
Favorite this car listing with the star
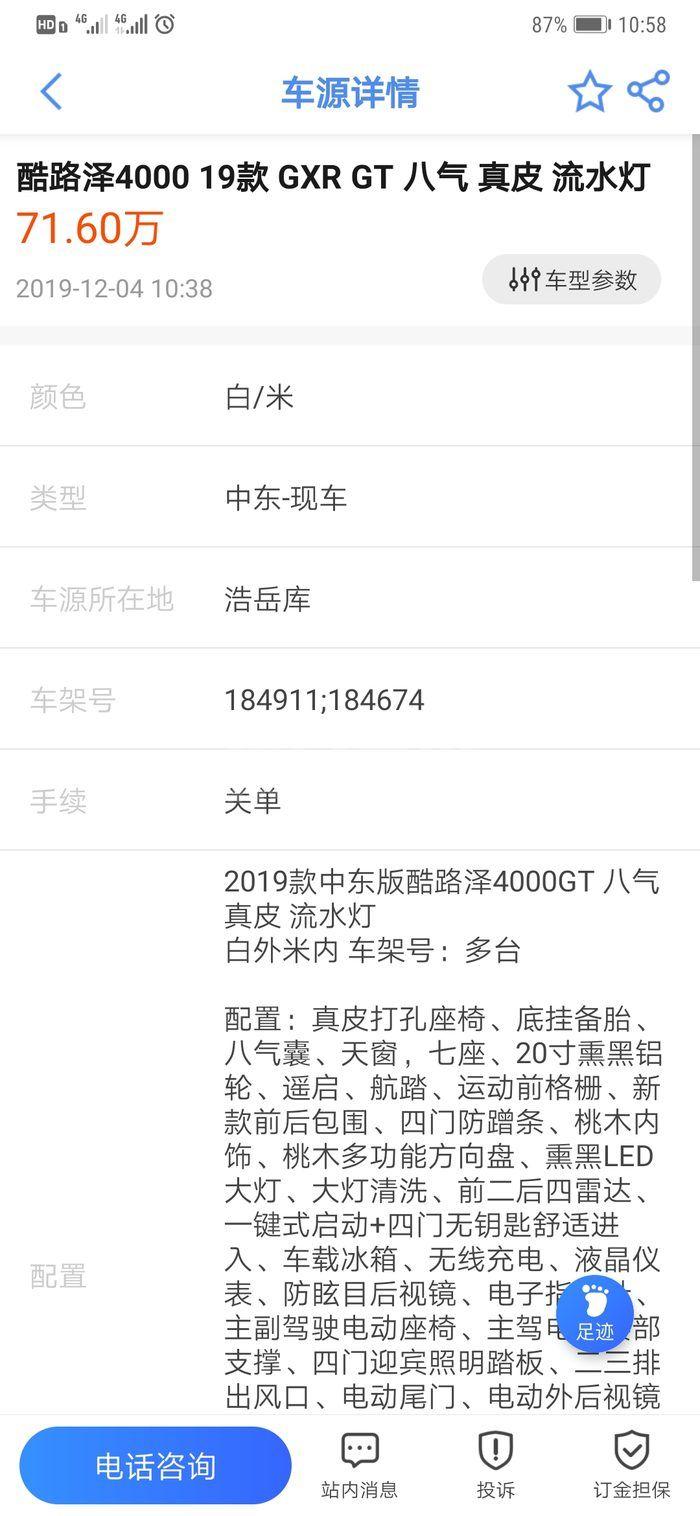point(589,92)
